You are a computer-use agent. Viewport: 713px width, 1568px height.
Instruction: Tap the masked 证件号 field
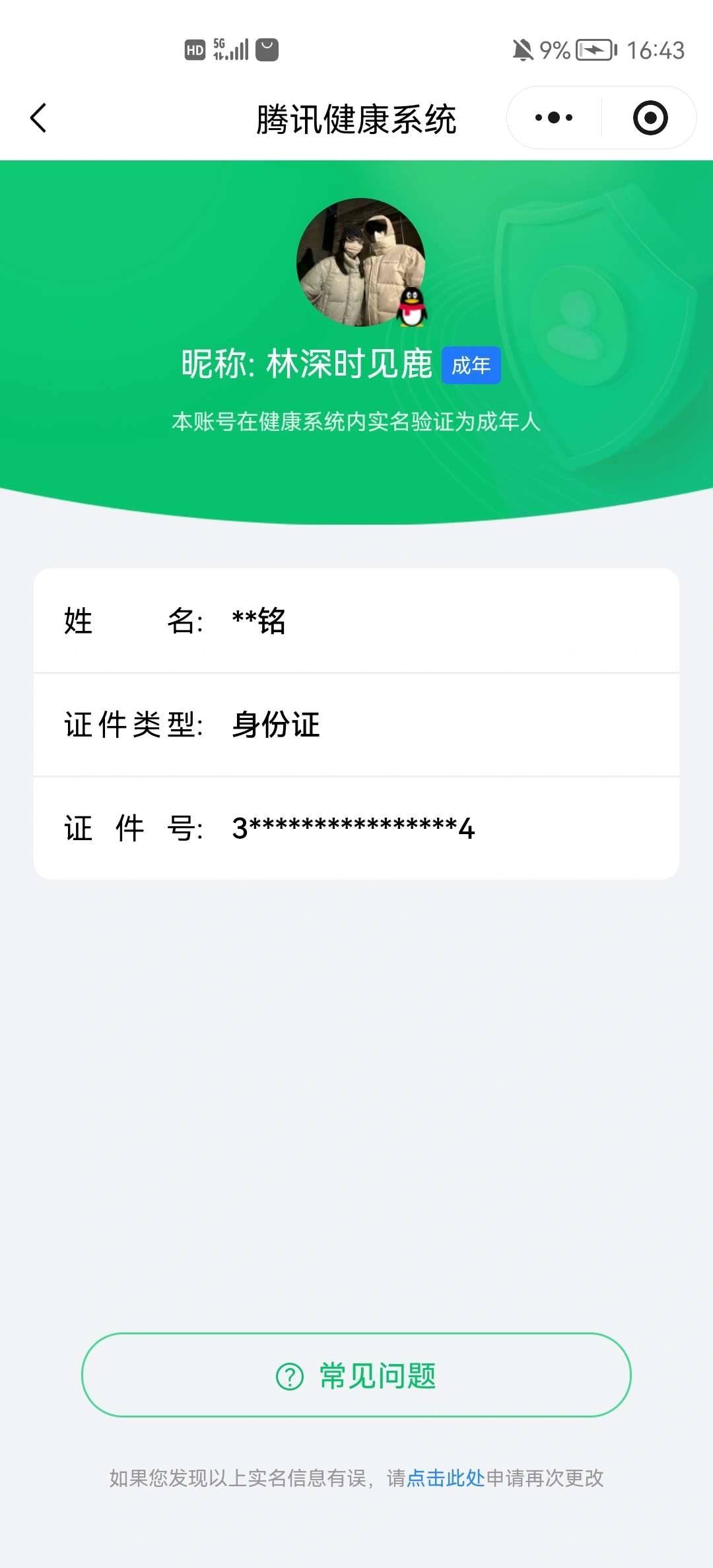pos(356,828)
